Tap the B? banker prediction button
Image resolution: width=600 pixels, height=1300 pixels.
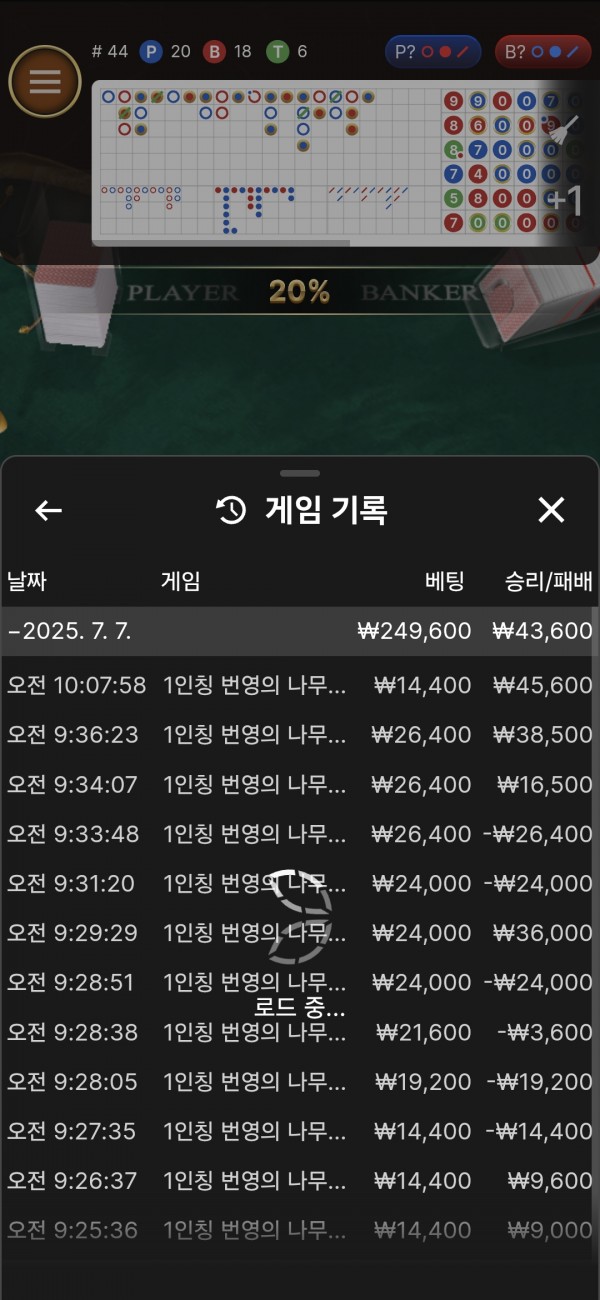click(x=543, y=52)
